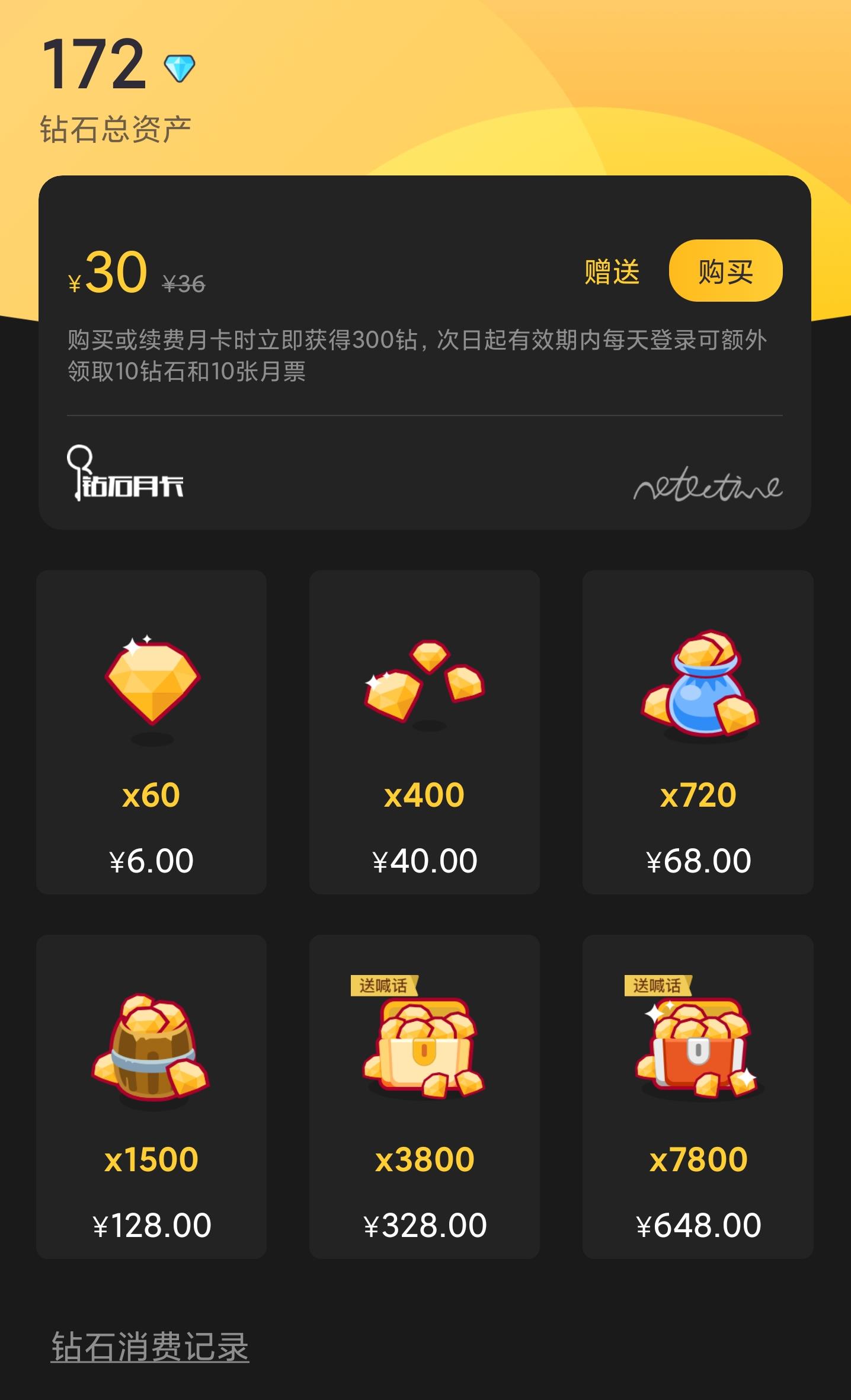851x1400 pixels.
Task: Click the crossed-out ¥36 original price
Action: click(183, 285)
